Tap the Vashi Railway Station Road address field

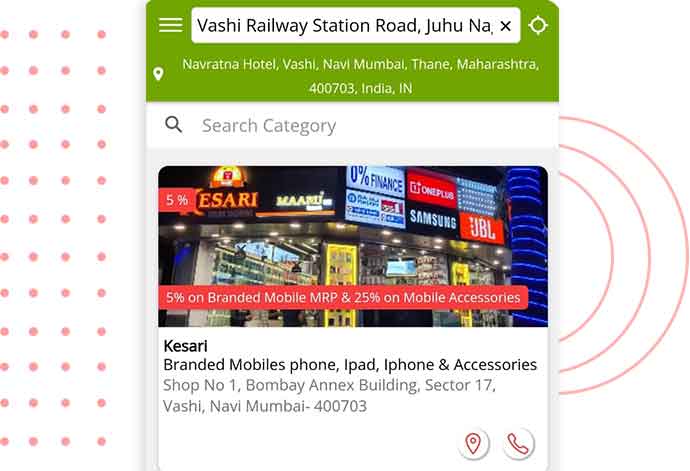(x=343, y=26)
